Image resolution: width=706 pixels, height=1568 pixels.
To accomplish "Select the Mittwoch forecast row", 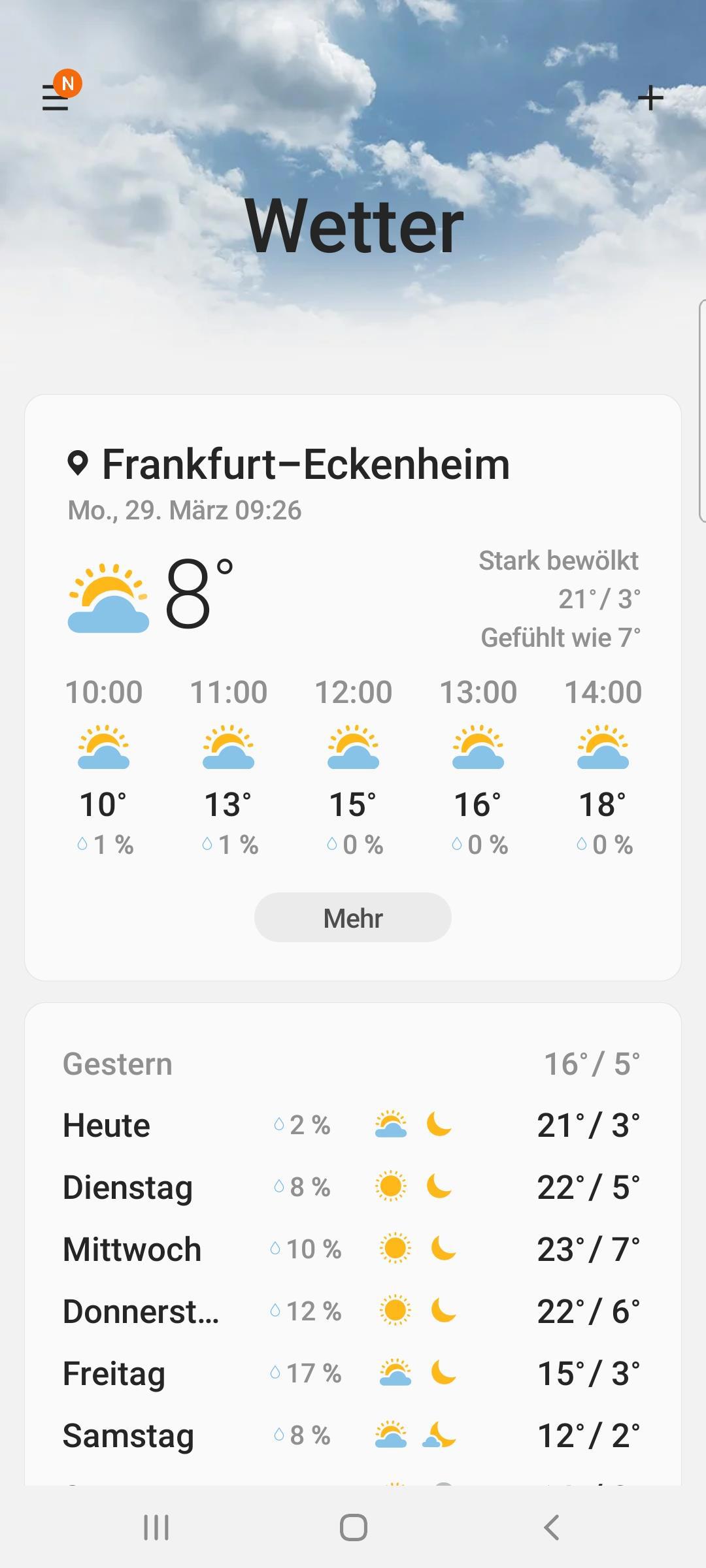I will [x=352, y=1249].
